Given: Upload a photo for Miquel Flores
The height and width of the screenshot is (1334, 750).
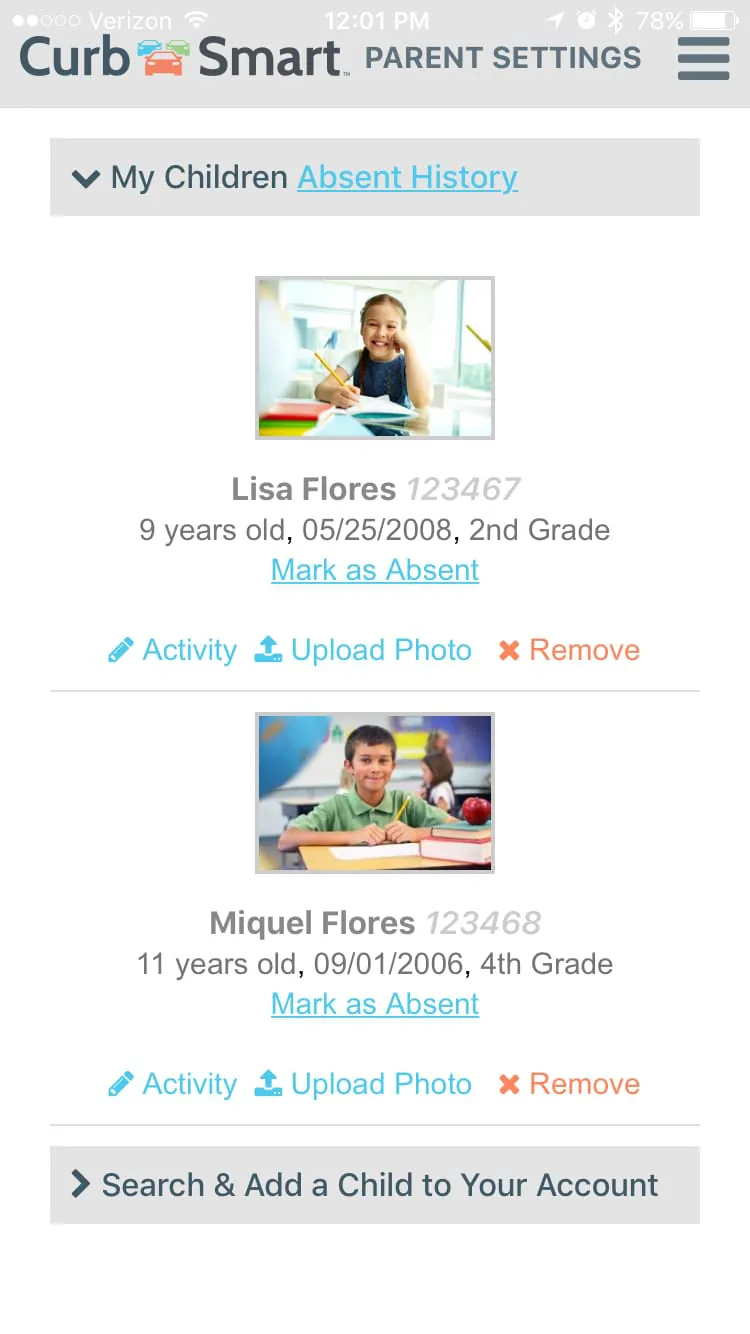Looking at the screenshot, I should point(363,1084).
